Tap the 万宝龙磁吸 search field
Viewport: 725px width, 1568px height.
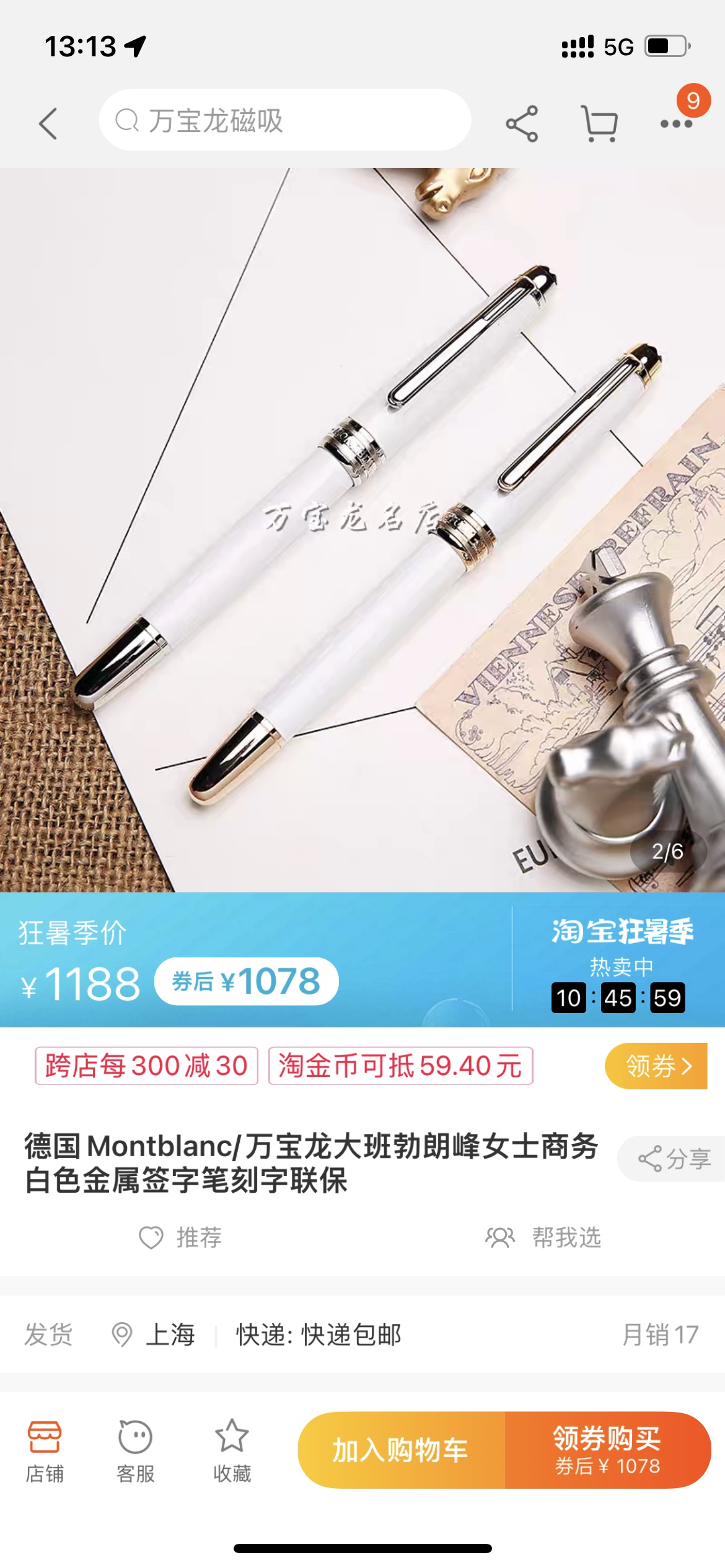(285, 120)
